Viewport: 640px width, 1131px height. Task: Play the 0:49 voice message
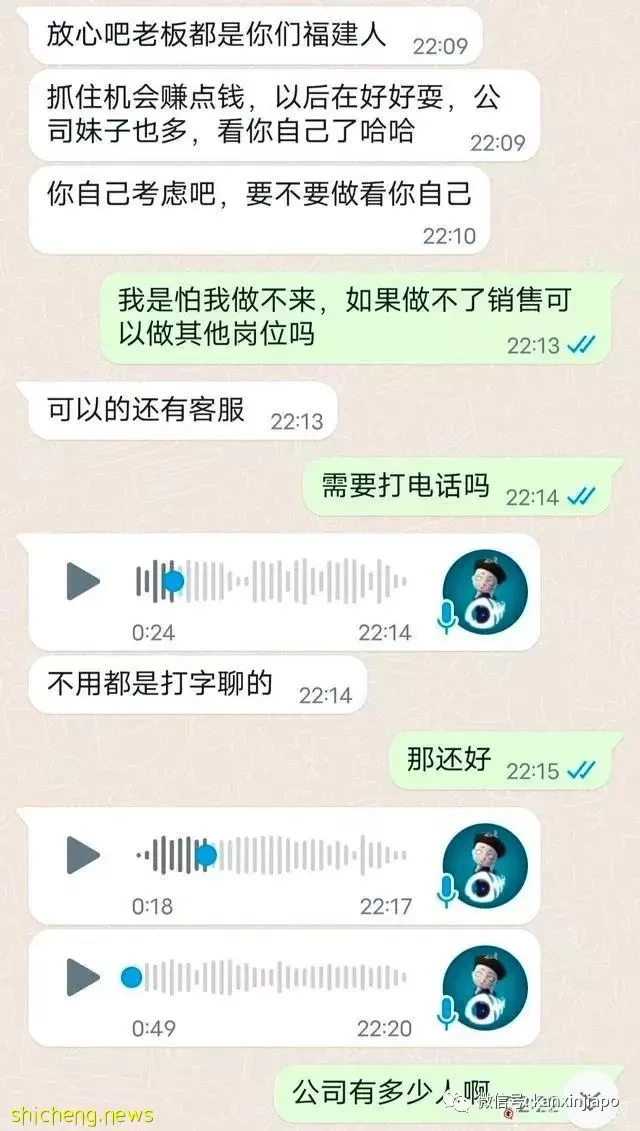point(83,977)
